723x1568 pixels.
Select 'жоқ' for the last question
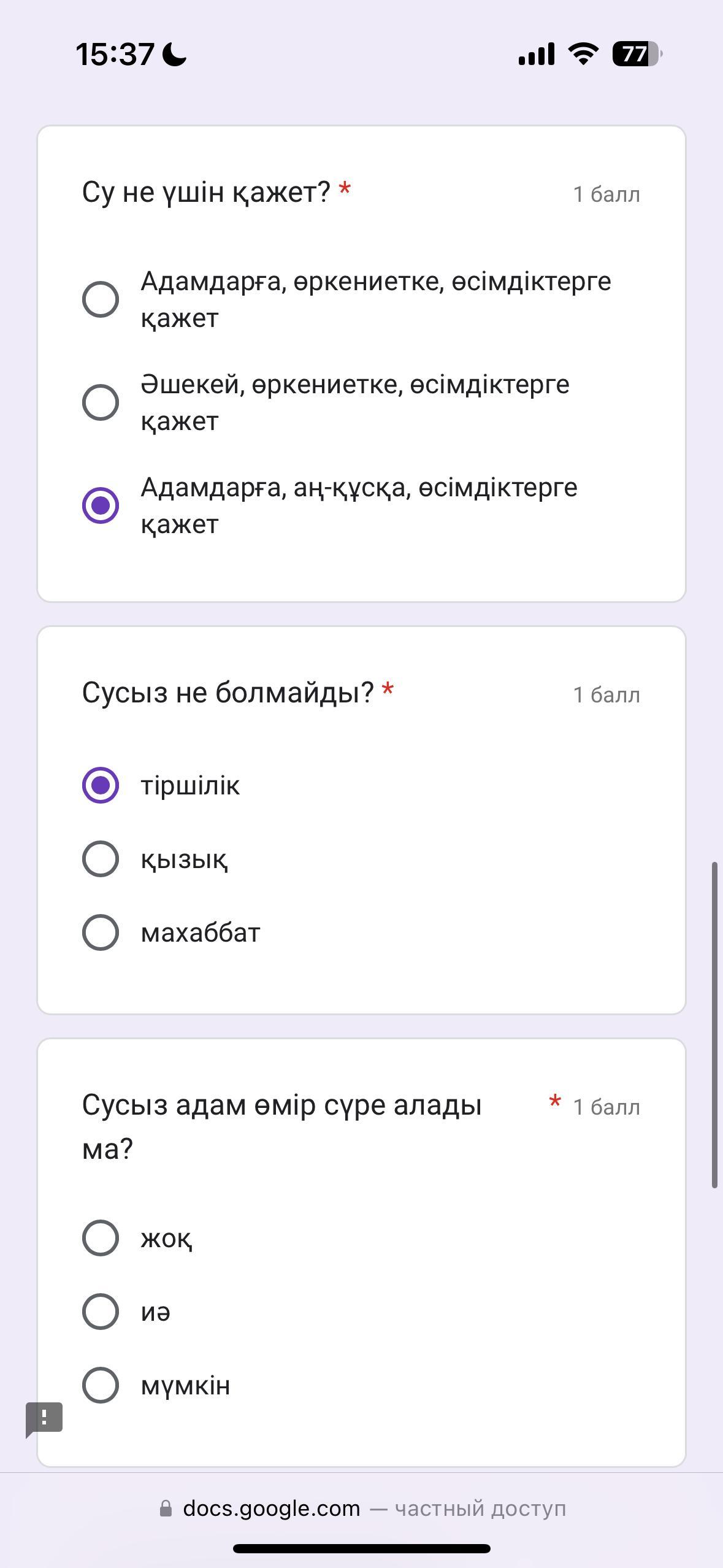pyautogui.click(x=101, y=1238)
